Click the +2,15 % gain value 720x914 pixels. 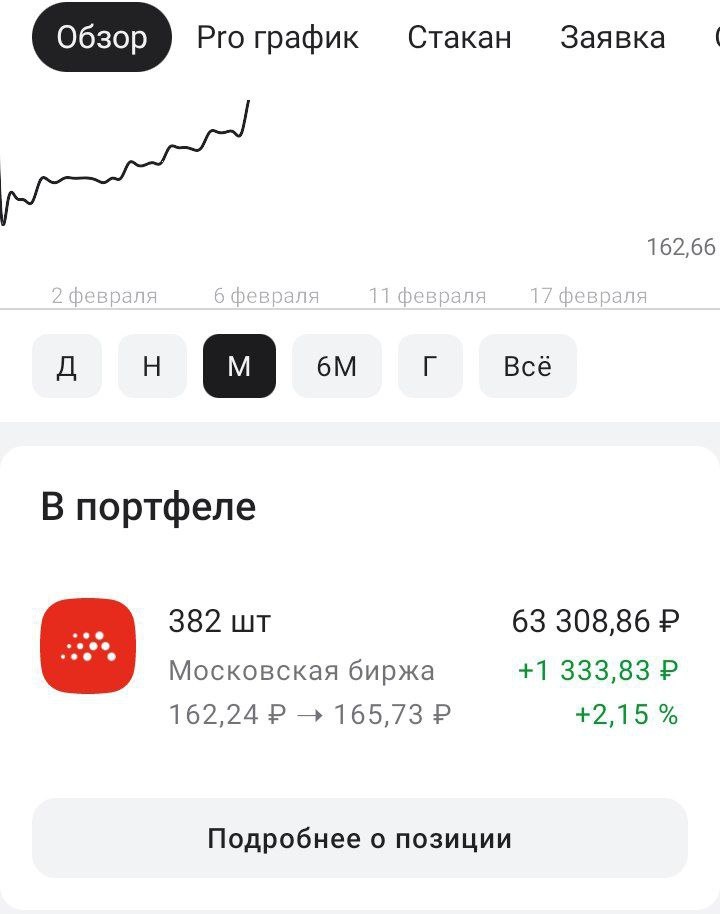[625, 712]
